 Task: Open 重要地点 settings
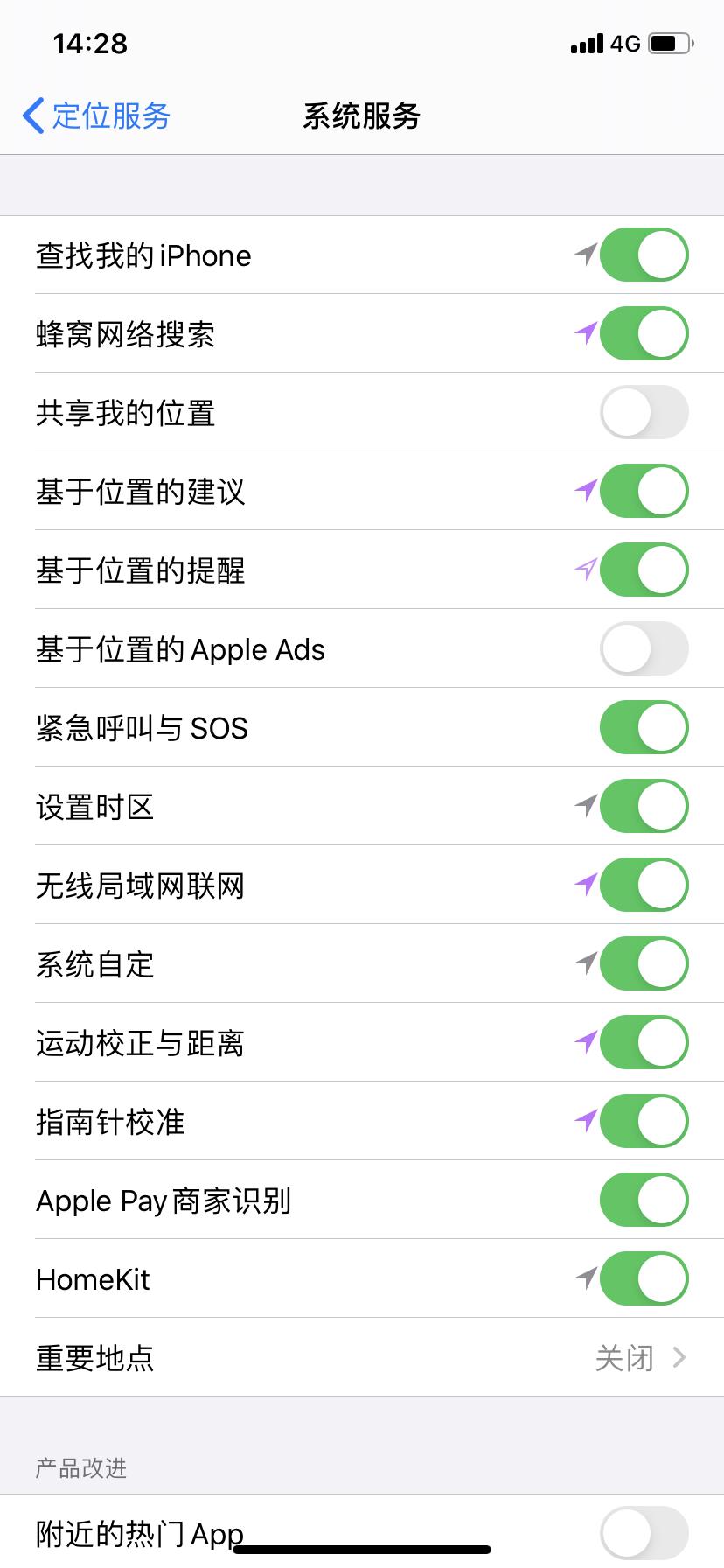pos(362,1357)
